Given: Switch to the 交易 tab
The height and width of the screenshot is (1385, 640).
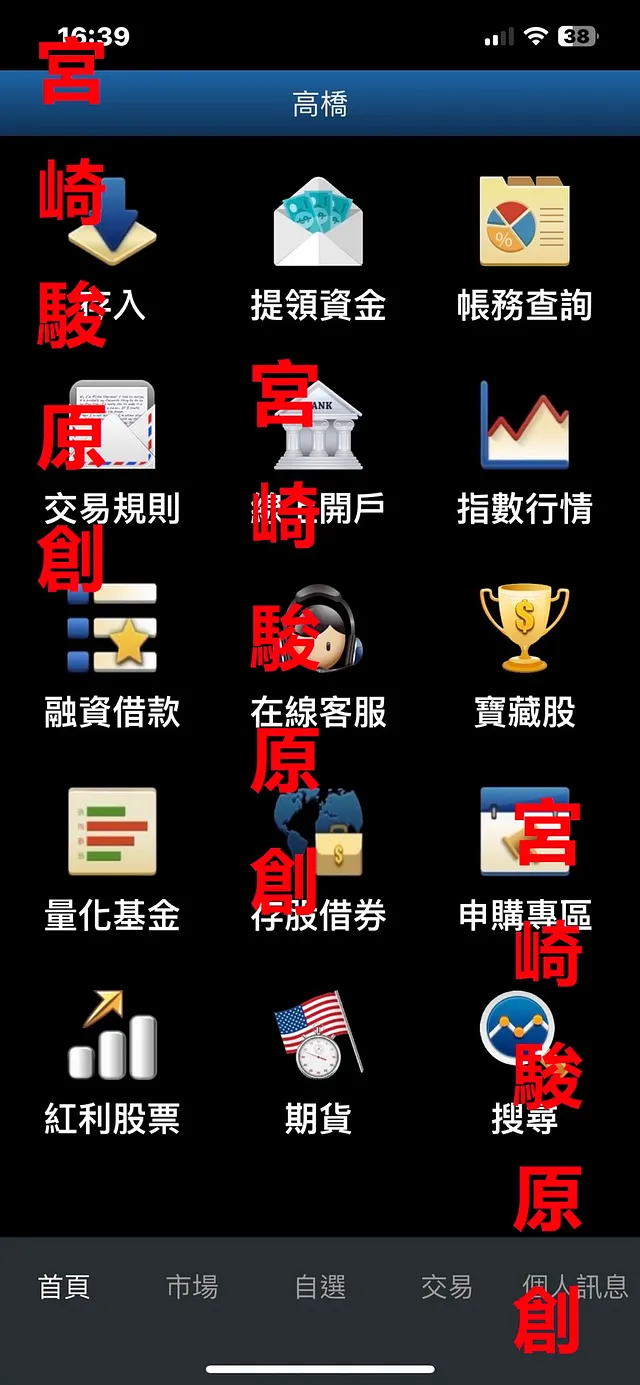Looking at the screenshot, I should point(447,1287).
